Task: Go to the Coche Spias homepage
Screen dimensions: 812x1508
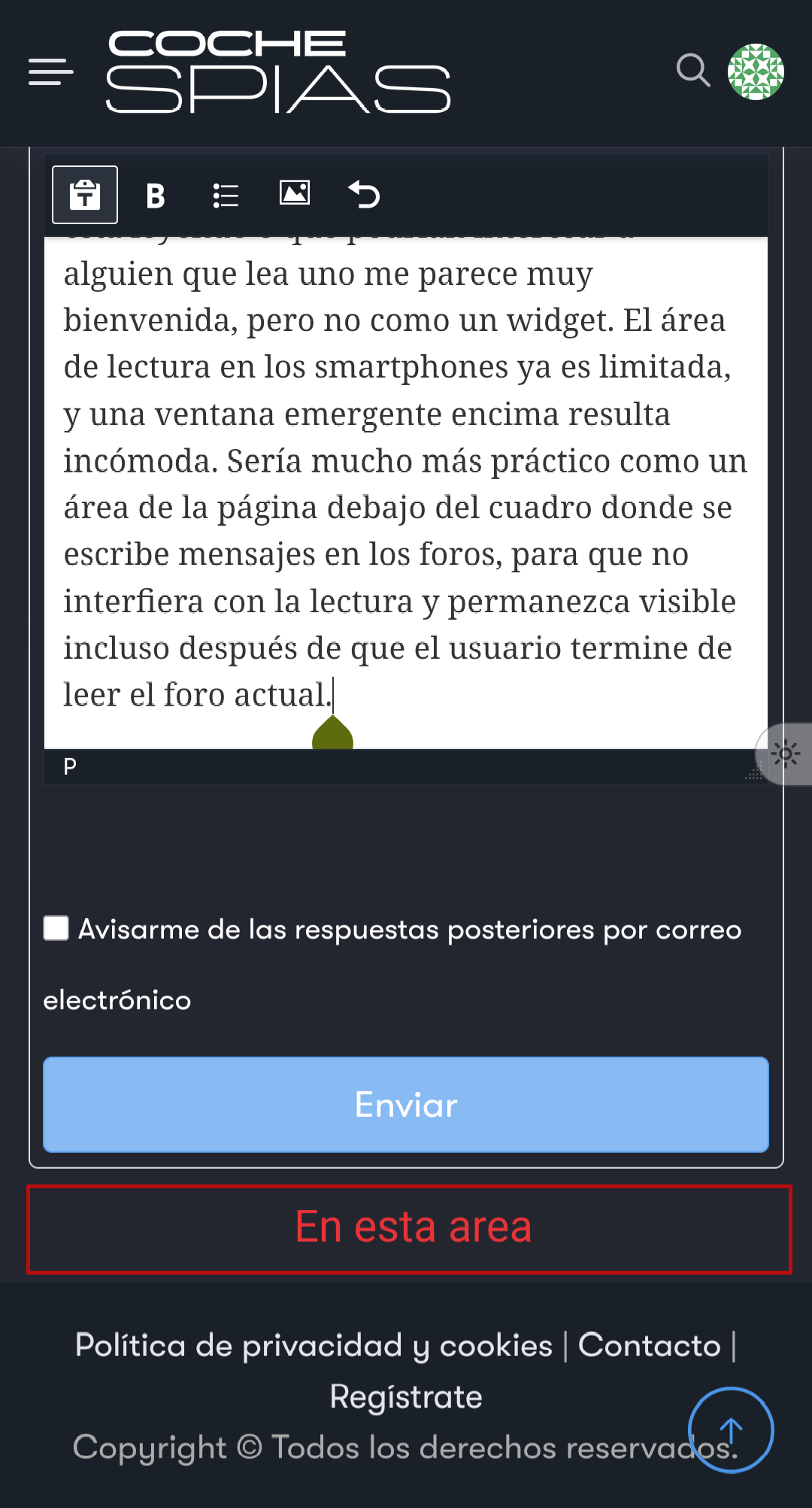Action: (x=278, y=71)
